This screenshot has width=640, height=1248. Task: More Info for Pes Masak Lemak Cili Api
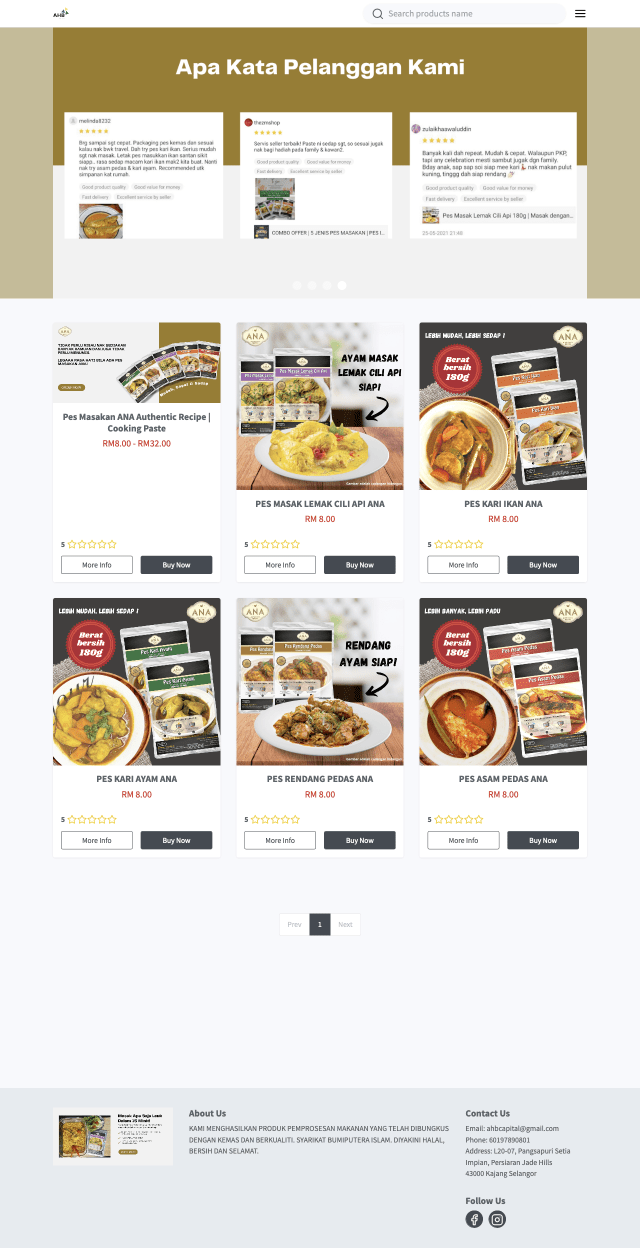click(x=280, y=565)
